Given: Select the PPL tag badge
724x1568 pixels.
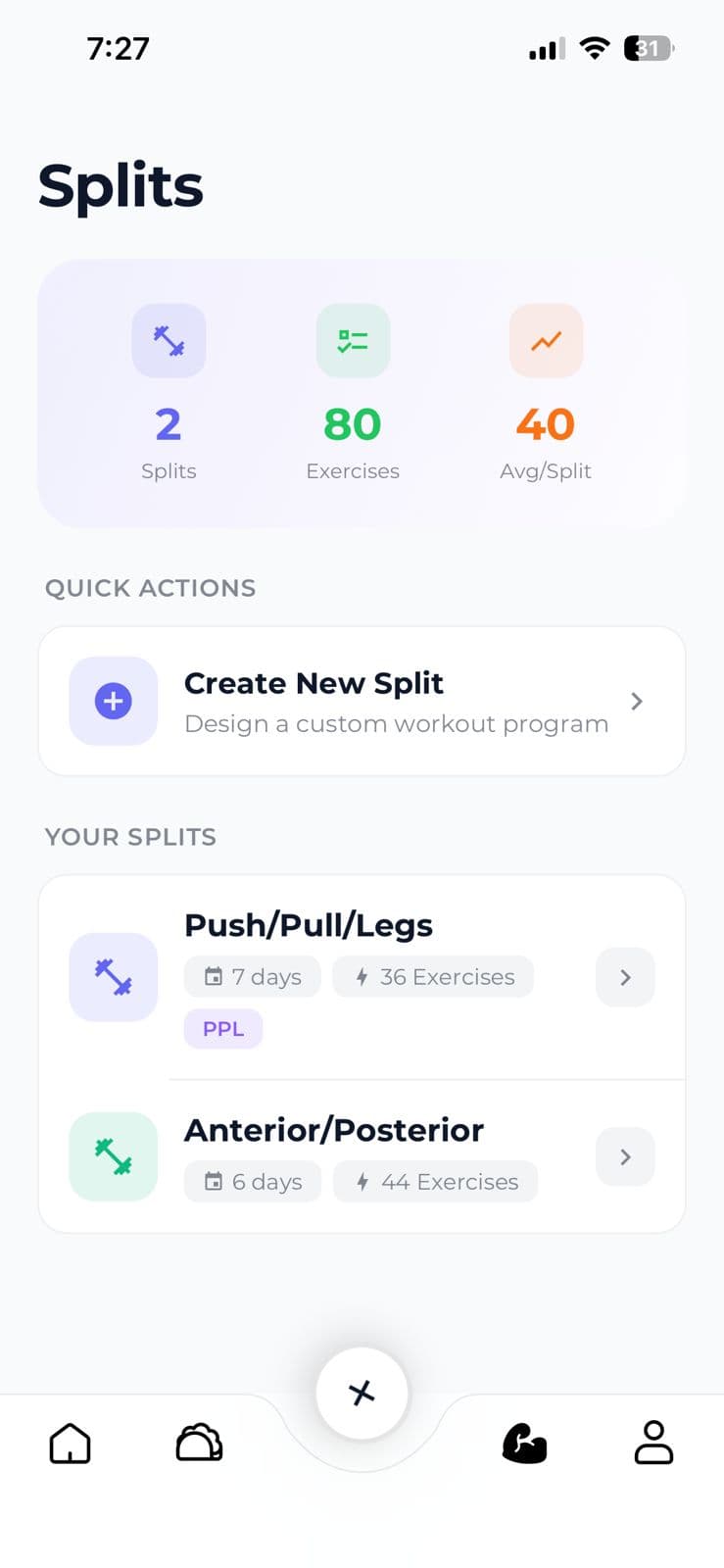Looking at the screenshot, I should [223, 1028].
